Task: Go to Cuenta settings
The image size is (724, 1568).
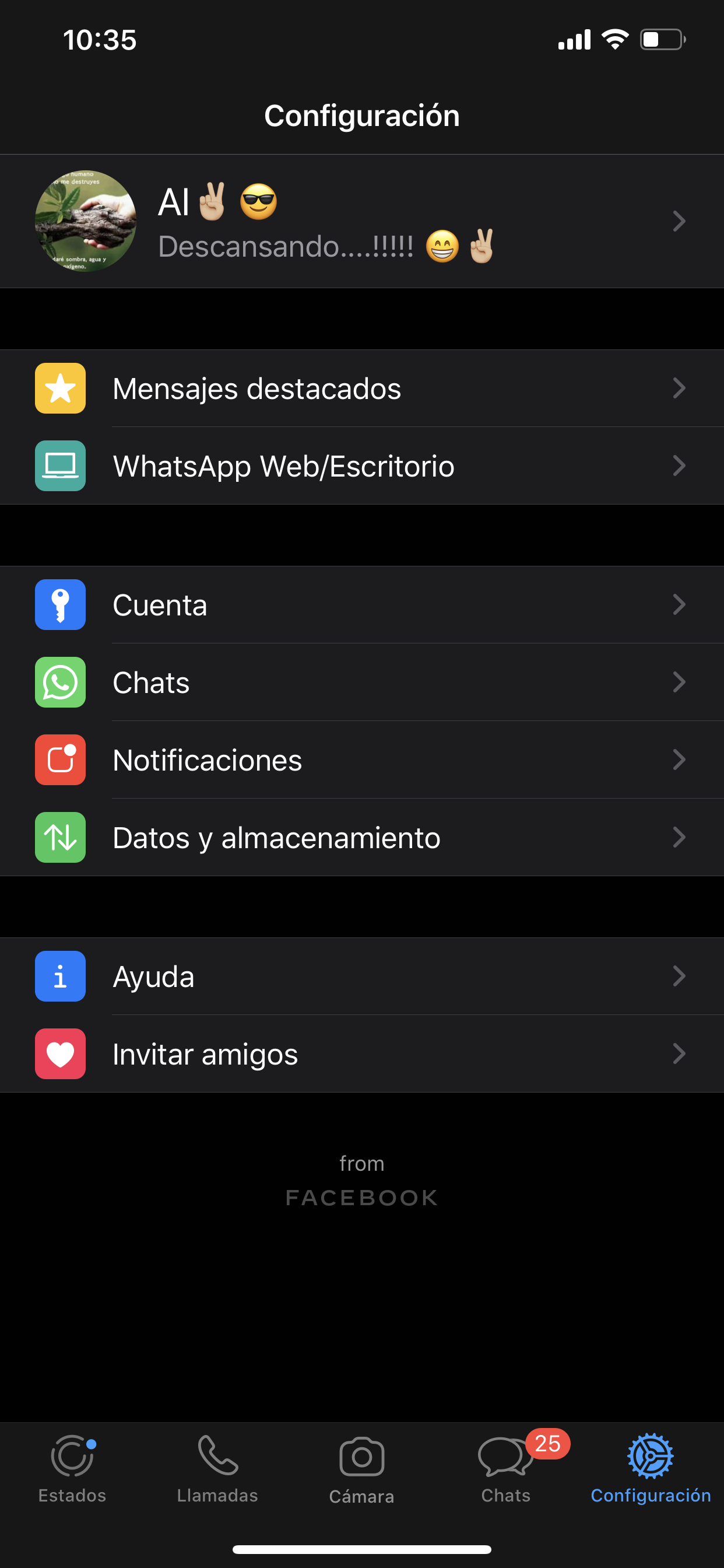Action: [x=361, y=604]
